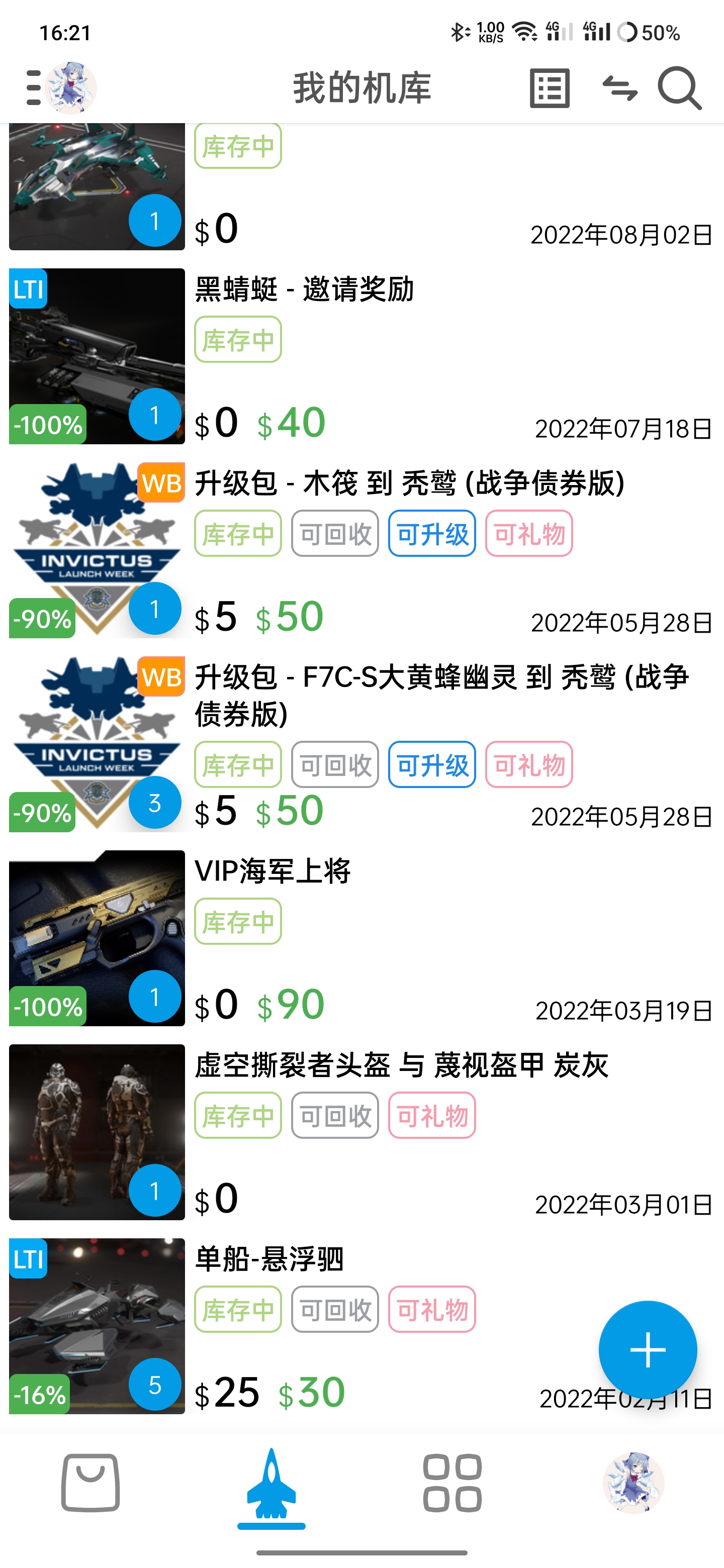
Task: Go to the grid tools tab
Action: [452, 1483]
